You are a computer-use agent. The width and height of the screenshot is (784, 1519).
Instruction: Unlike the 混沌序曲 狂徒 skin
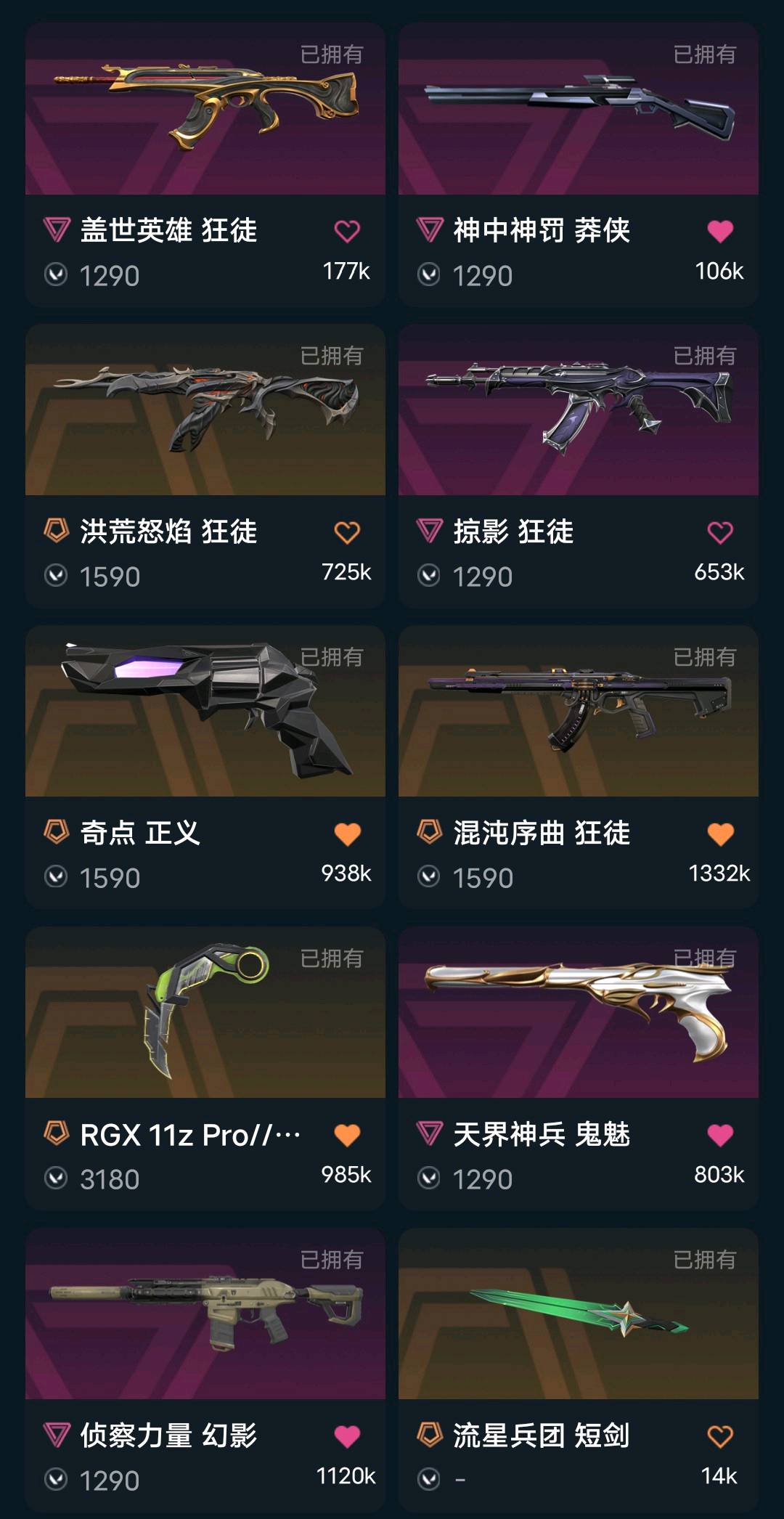coord(720,834)
